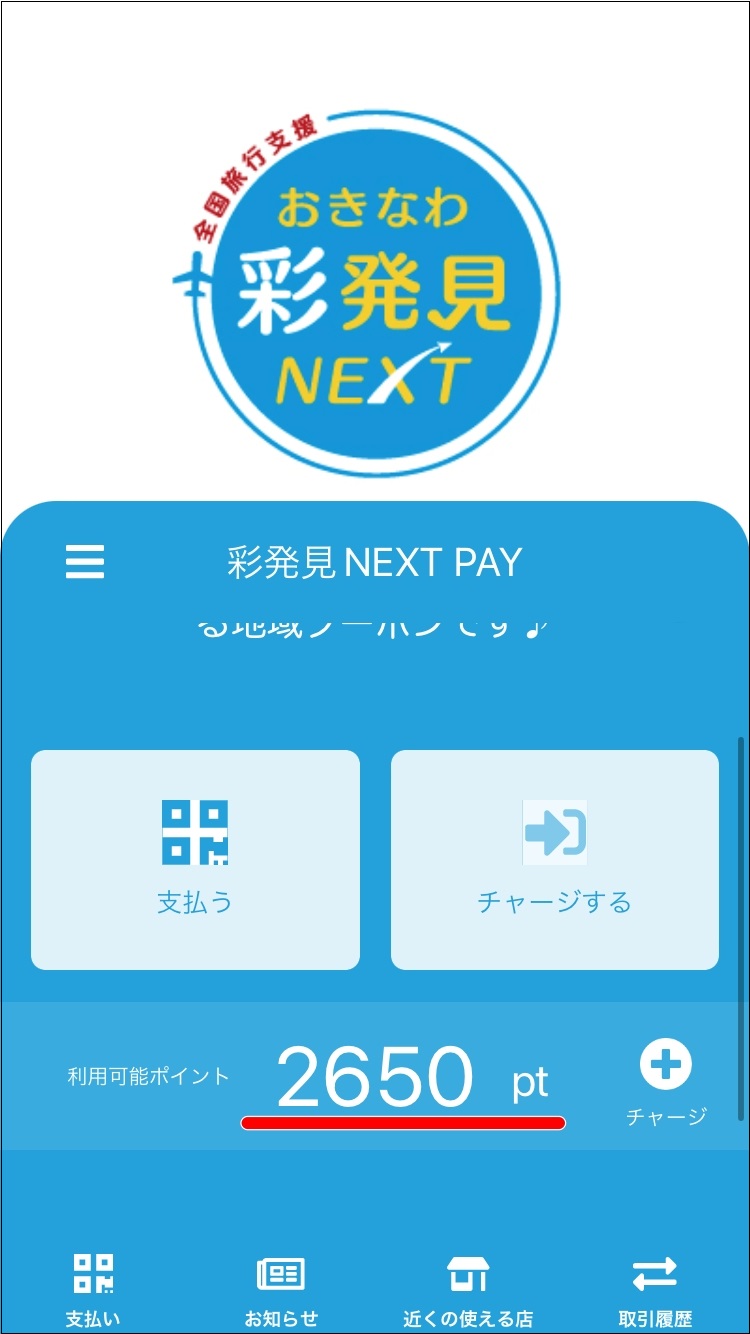Select 近くの使える店 in the bottom bar
Viewport: 750px width, 1334px height.
coord(468,1290)
